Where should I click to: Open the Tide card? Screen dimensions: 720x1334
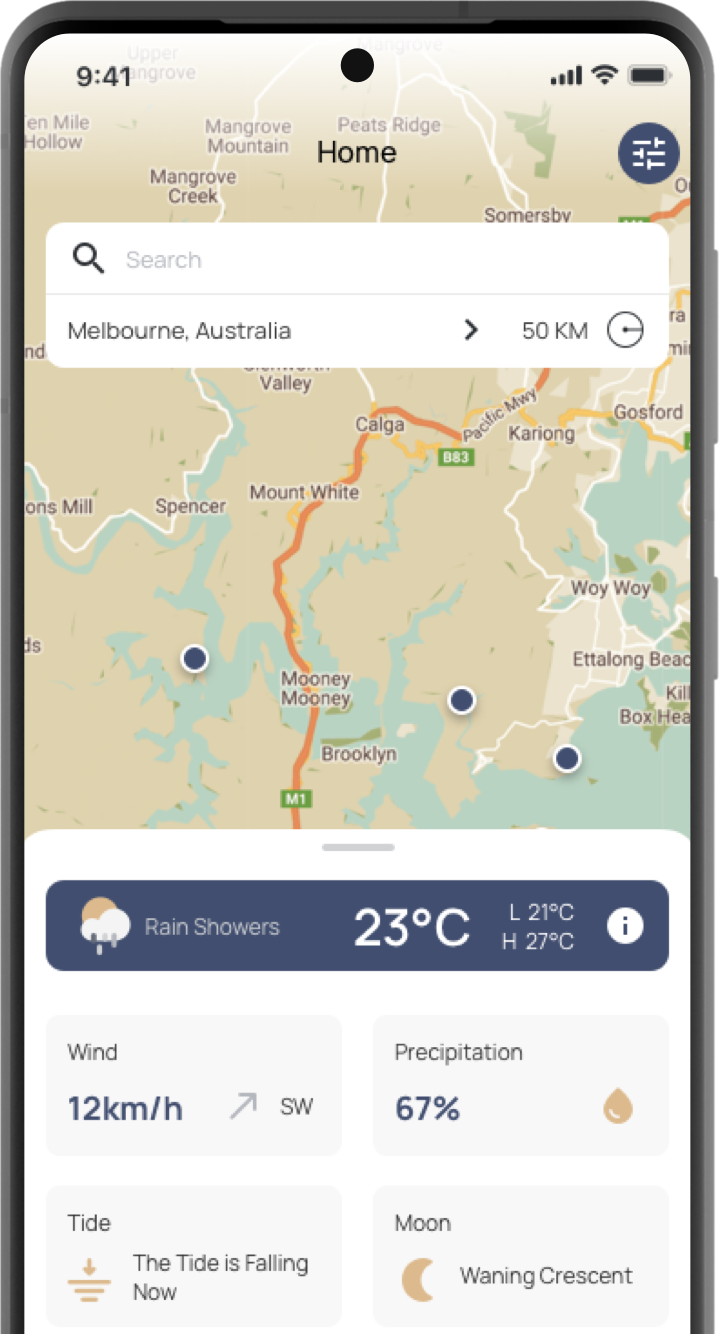click(194, 1256)
